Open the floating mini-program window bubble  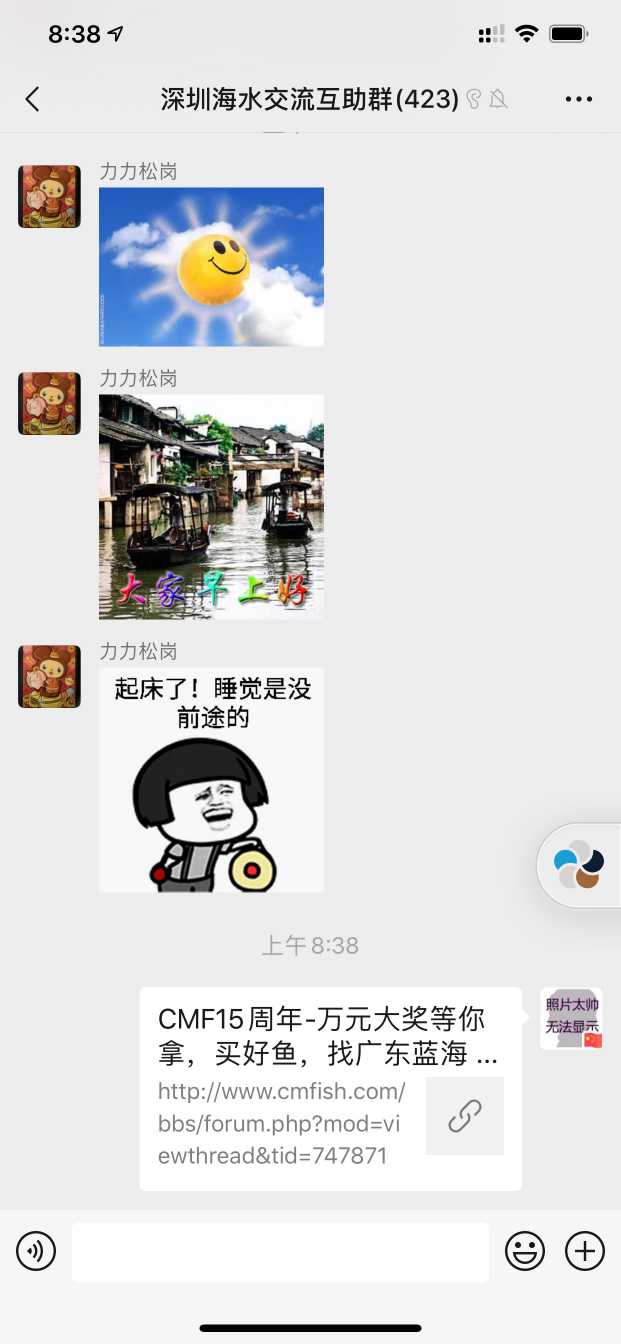coord(579,865)
